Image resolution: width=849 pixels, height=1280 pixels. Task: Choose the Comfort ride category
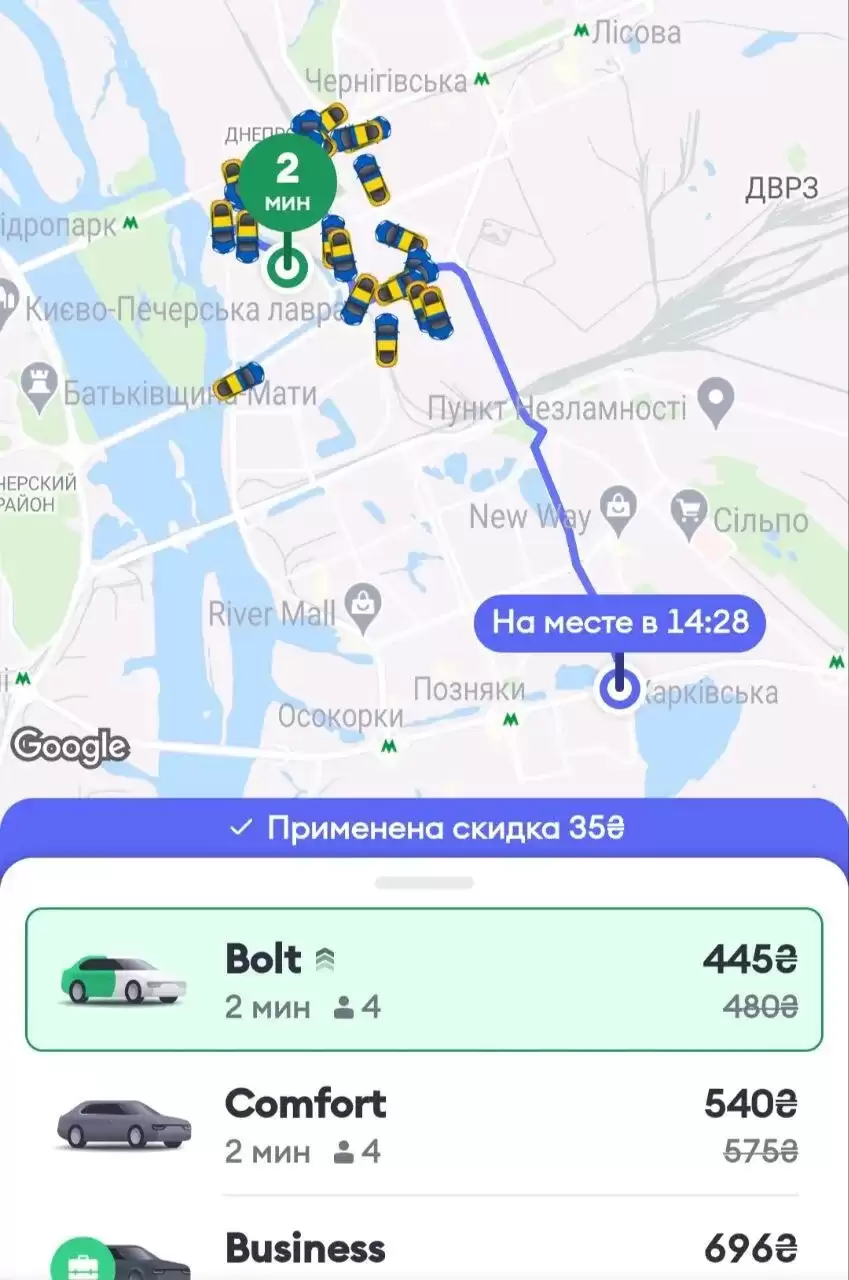point(424,1125)
